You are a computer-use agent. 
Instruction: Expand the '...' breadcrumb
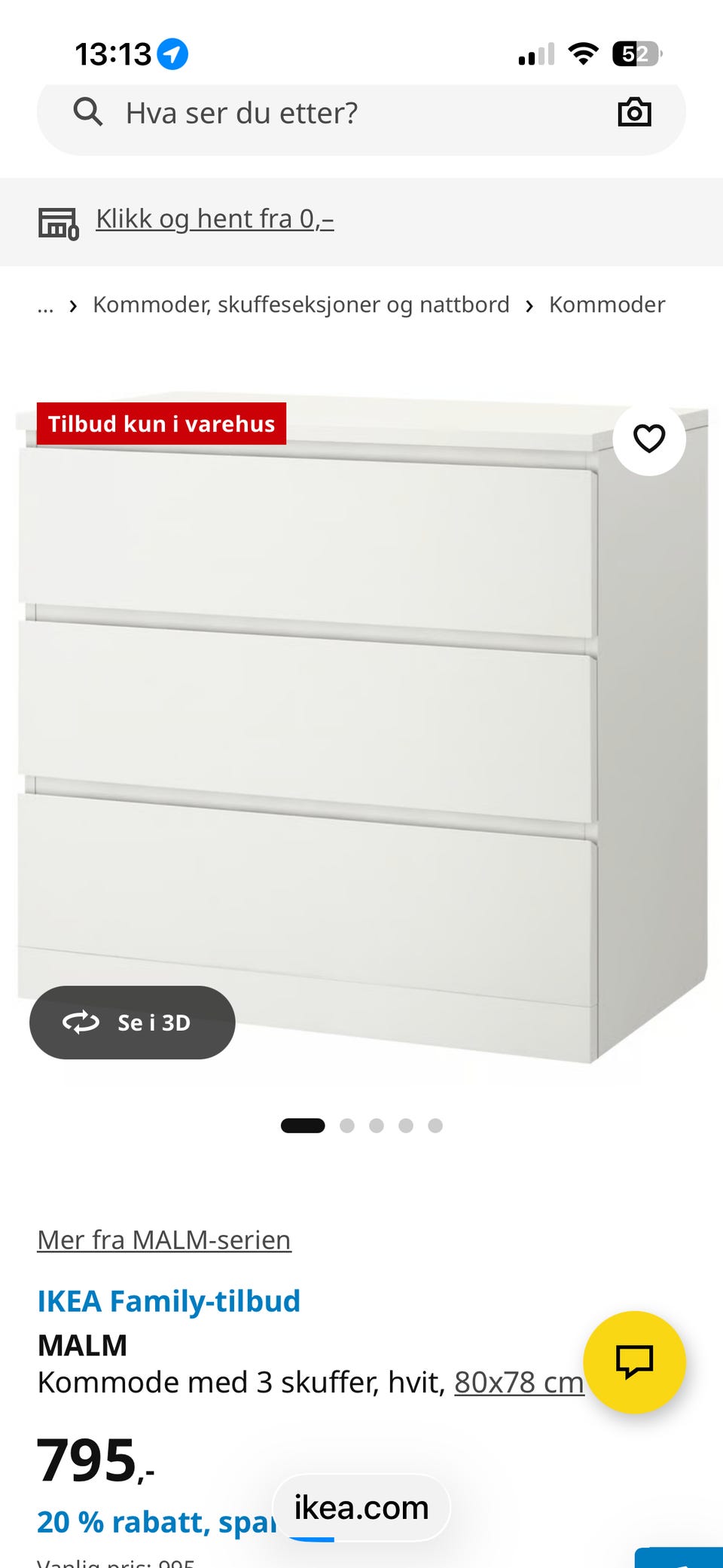pos(46,305)
